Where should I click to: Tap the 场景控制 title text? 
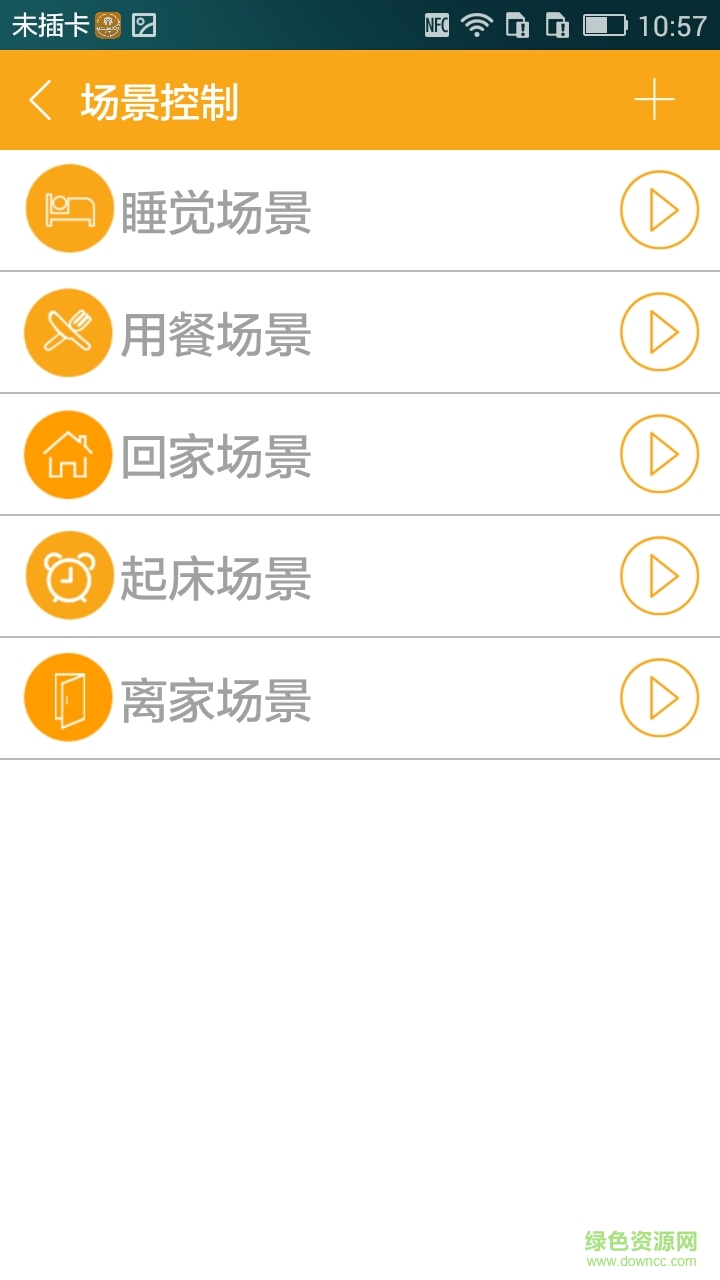coord(160,100)
